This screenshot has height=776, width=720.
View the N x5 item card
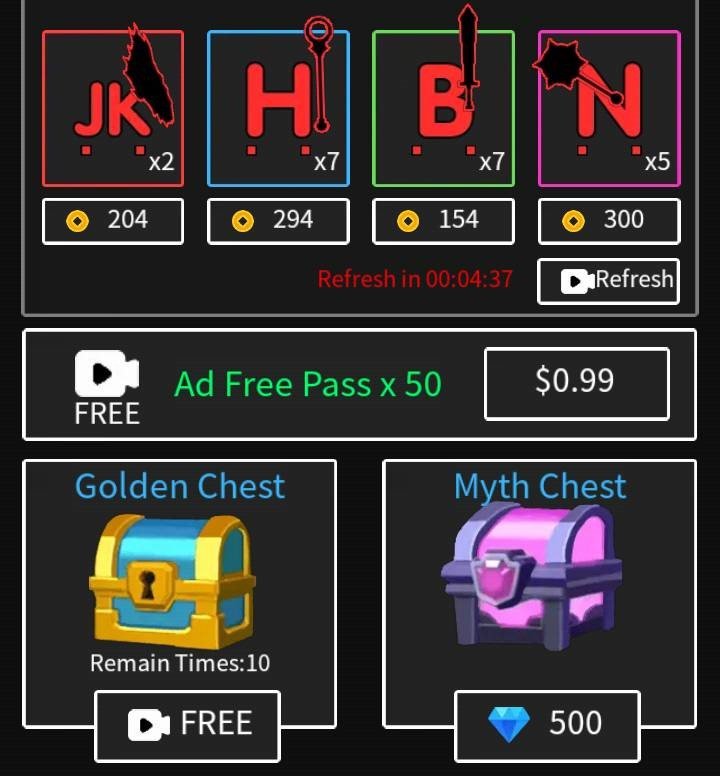pos(609,108)
